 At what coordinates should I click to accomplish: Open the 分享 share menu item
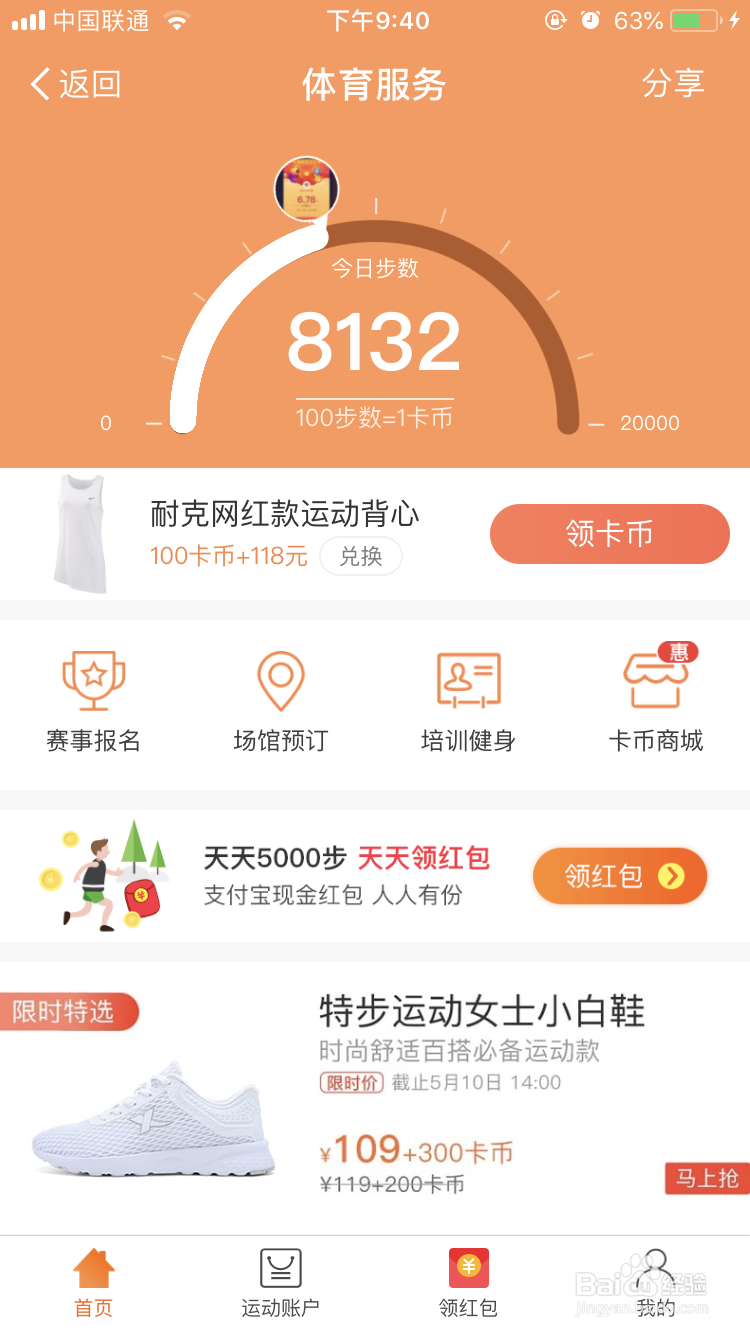point(675,85)
